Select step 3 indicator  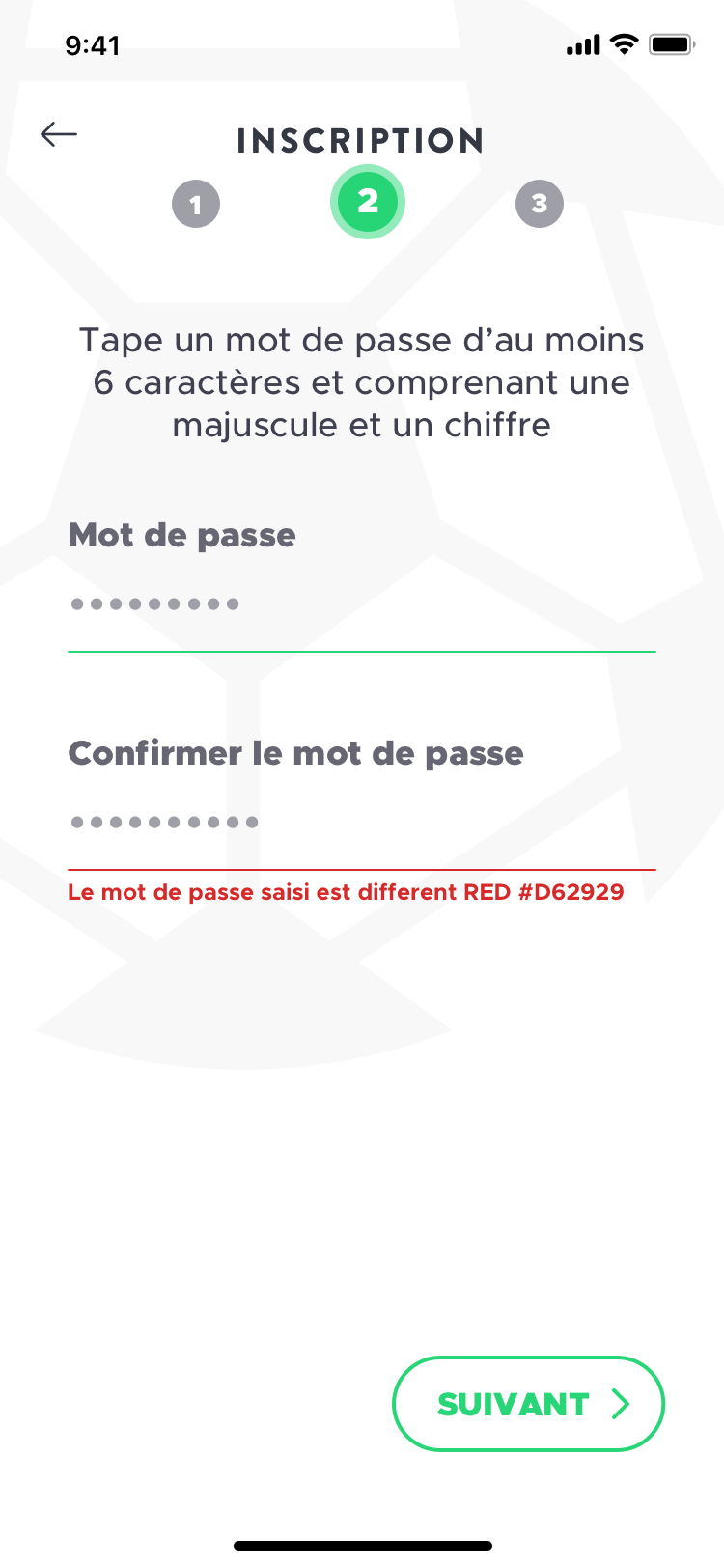click(x=539, y=204)
